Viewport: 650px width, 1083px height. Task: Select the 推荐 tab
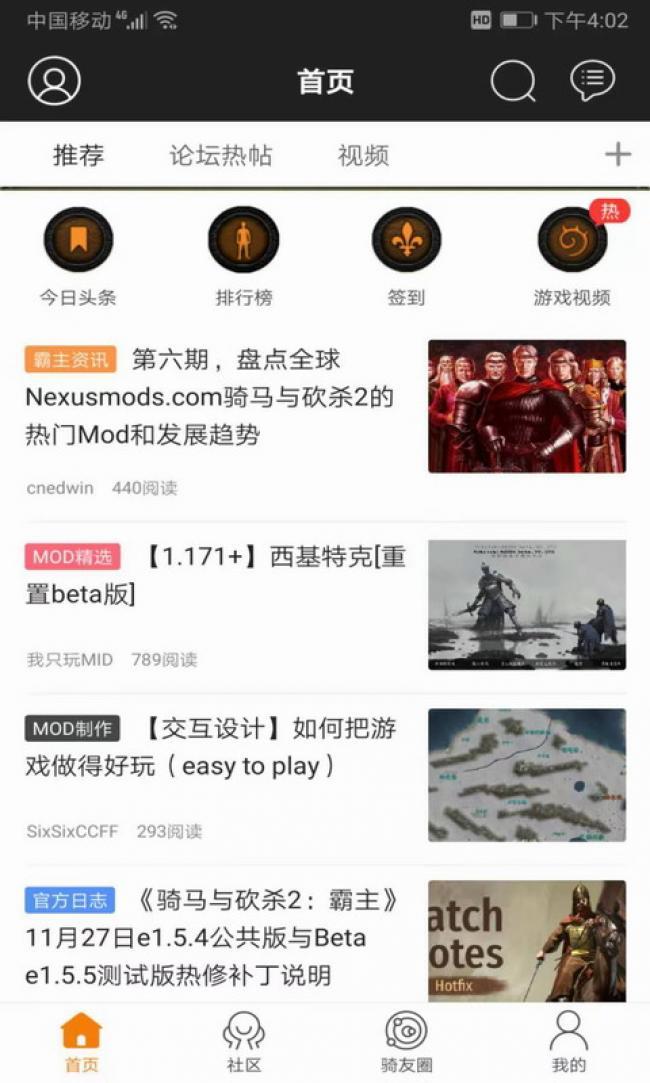click(x=78, y=155)
